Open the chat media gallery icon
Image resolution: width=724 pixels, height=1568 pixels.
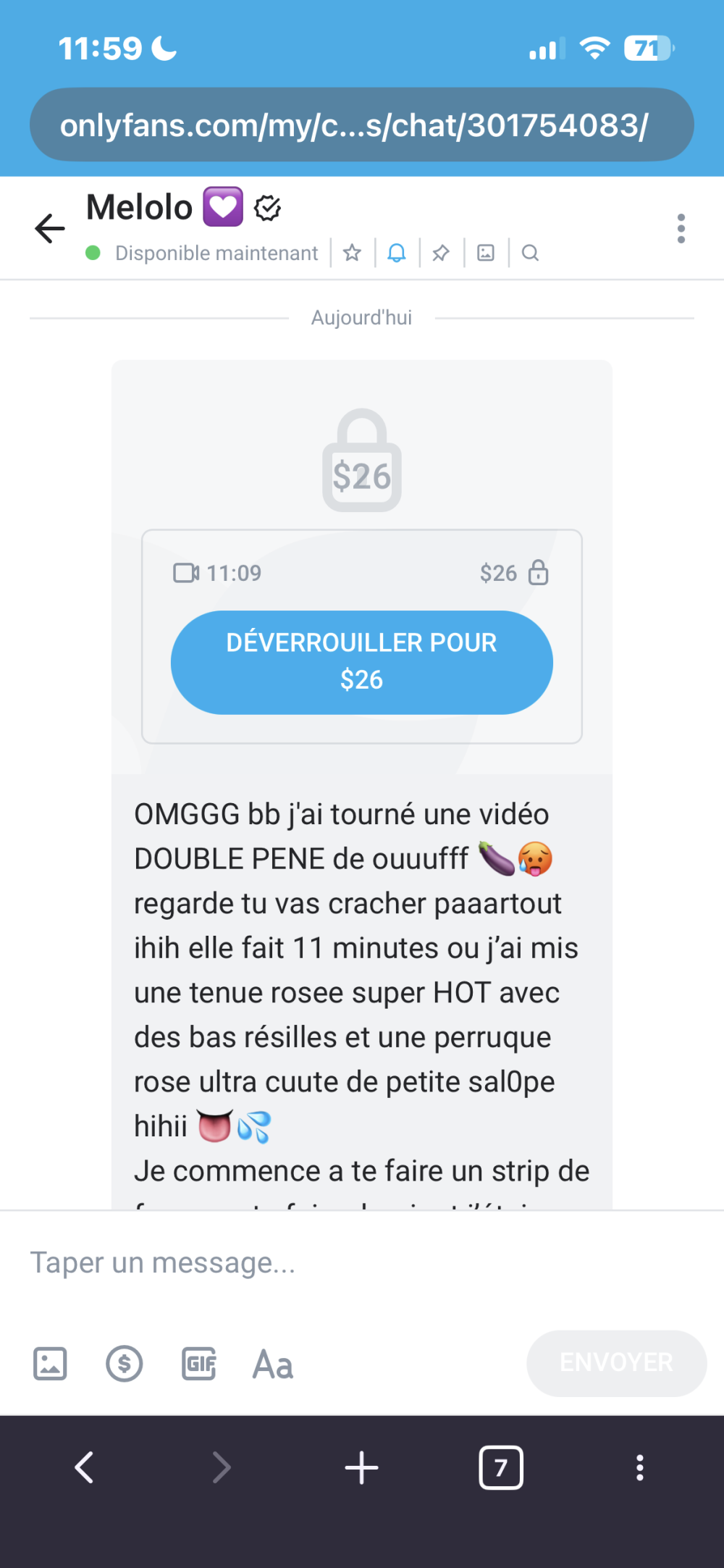click(x=486, y=253)
